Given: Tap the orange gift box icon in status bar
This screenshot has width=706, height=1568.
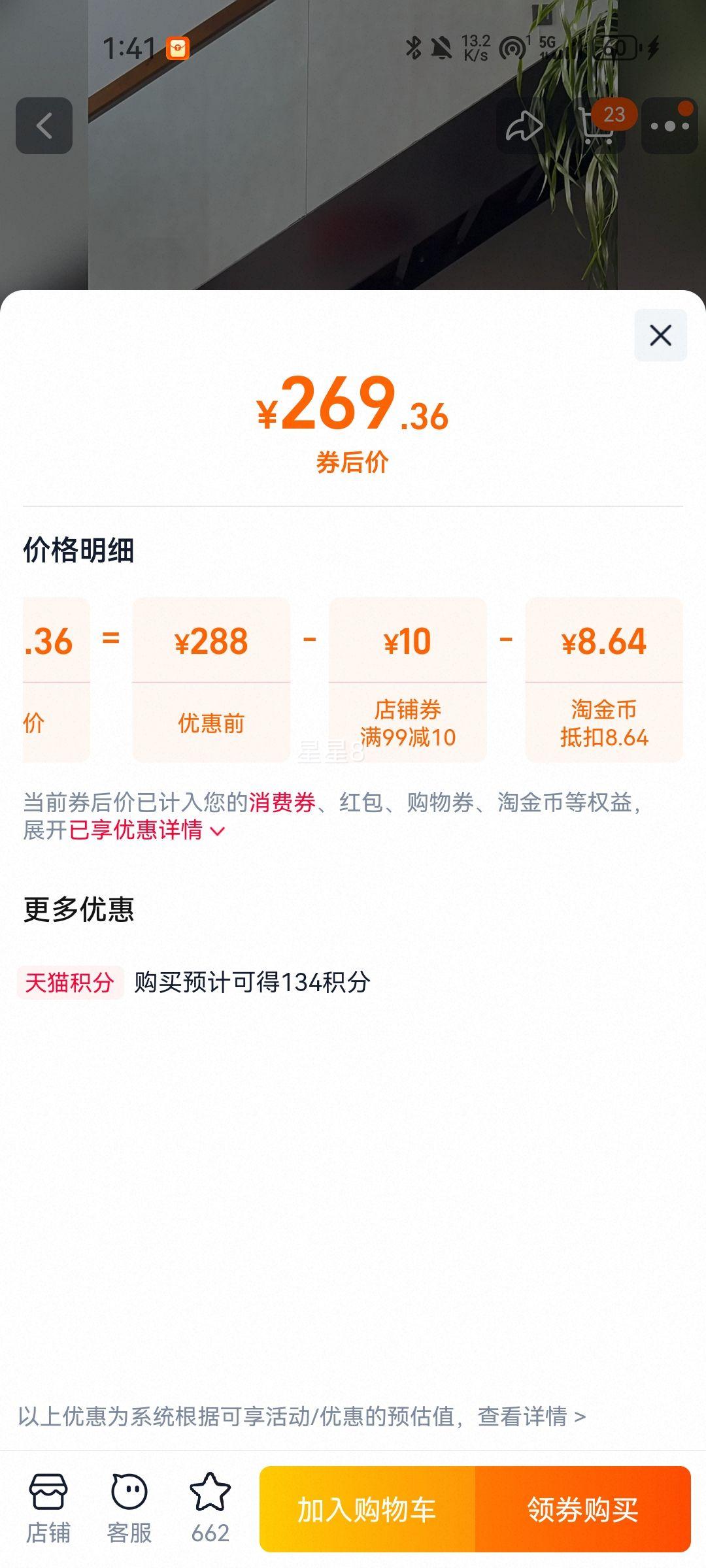Looking at the screenshot, I should (x=176, y=47).
